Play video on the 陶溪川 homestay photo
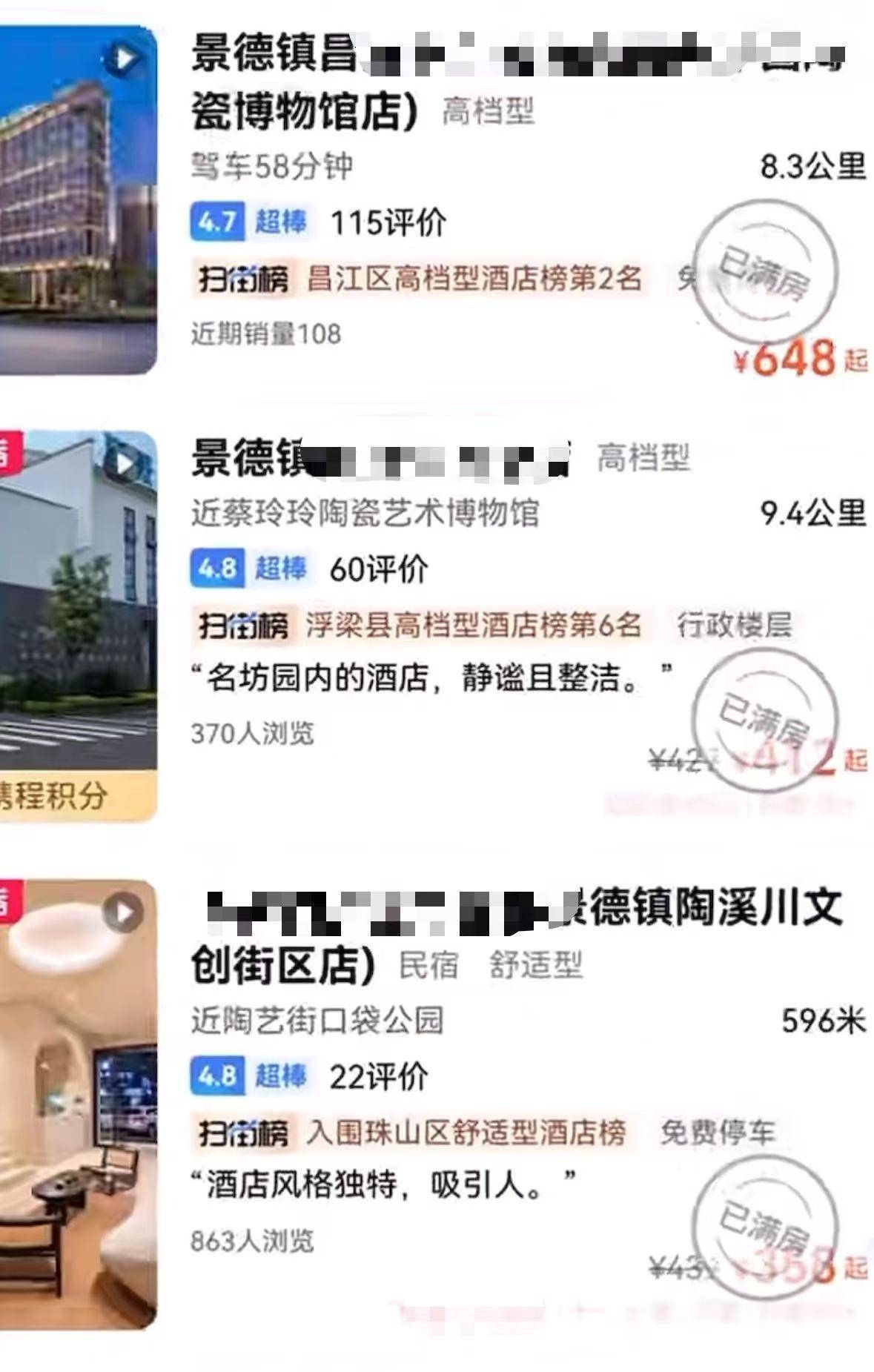 coord(123,912)
